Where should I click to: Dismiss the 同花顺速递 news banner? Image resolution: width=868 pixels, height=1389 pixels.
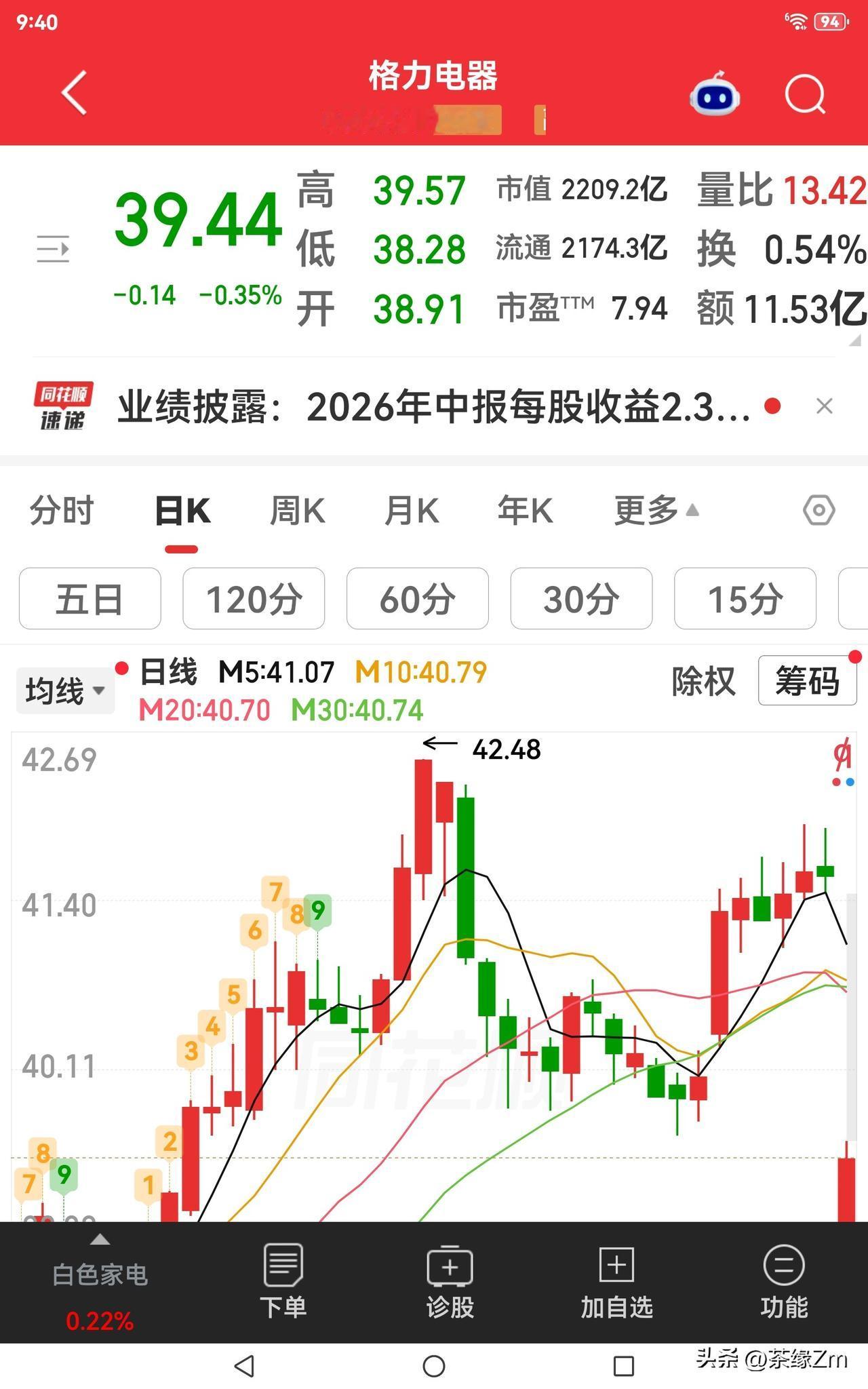coord(825,406)
